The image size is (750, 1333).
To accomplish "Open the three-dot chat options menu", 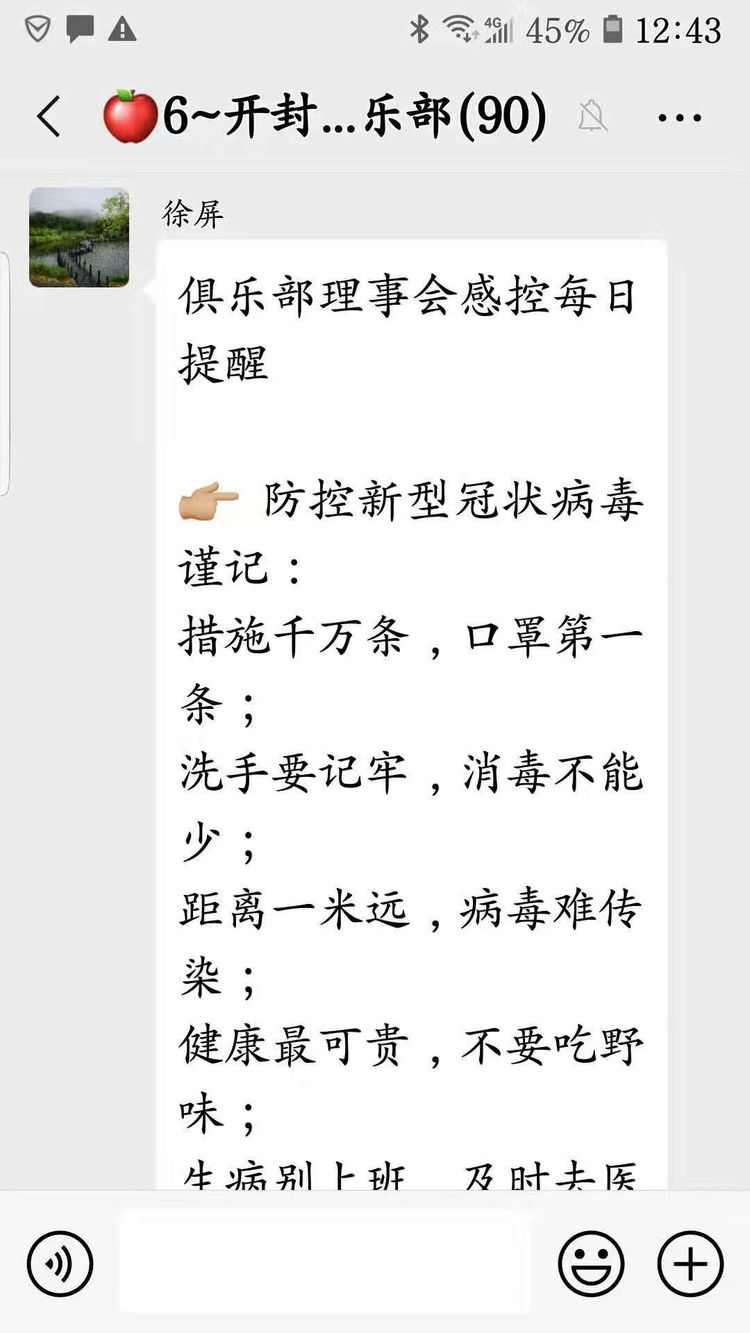I will [x=680, y=118].
